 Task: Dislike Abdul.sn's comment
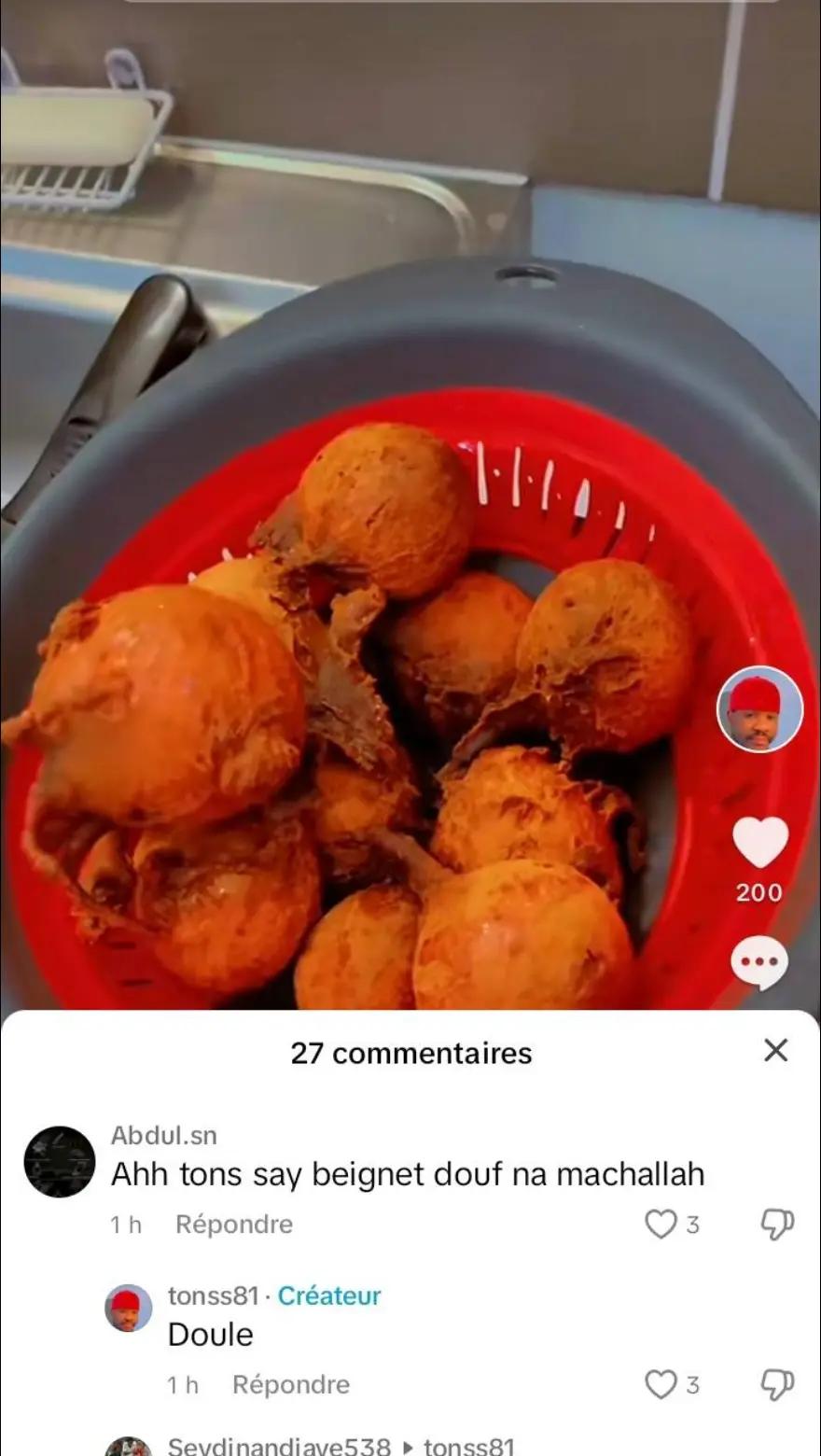pos(777,1225)
